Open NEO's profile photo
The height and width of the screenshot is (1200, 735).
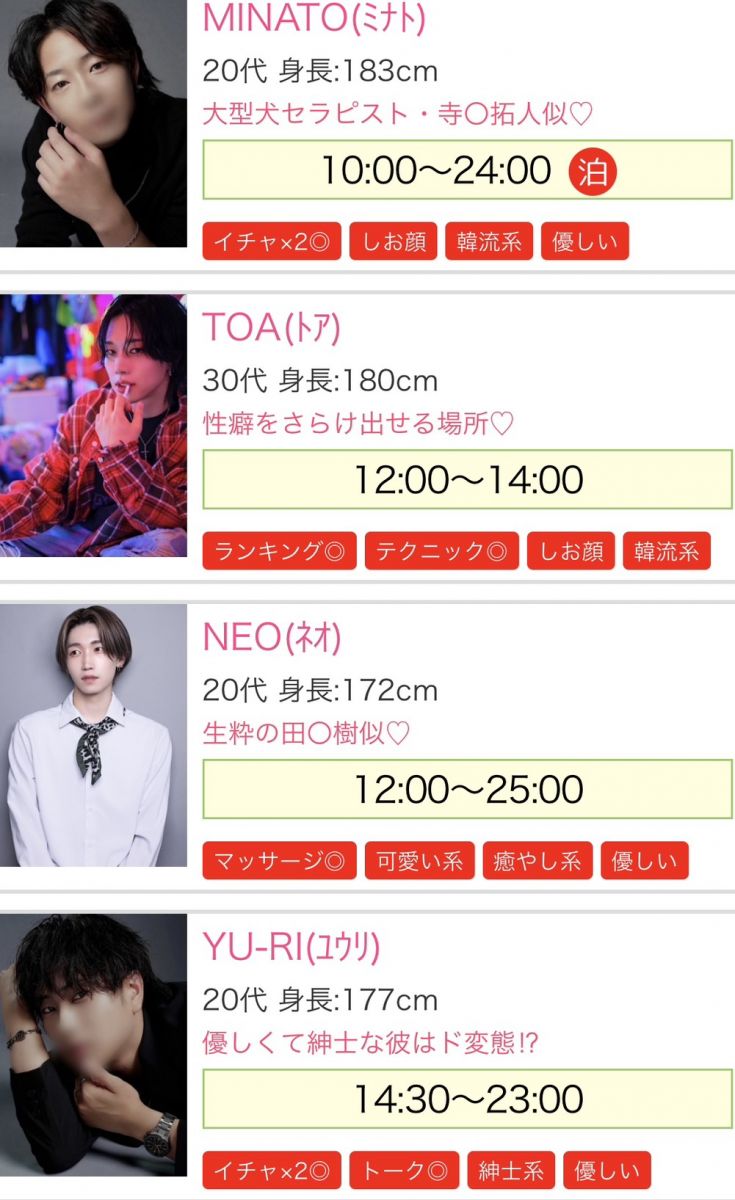[x=93, y=735]
